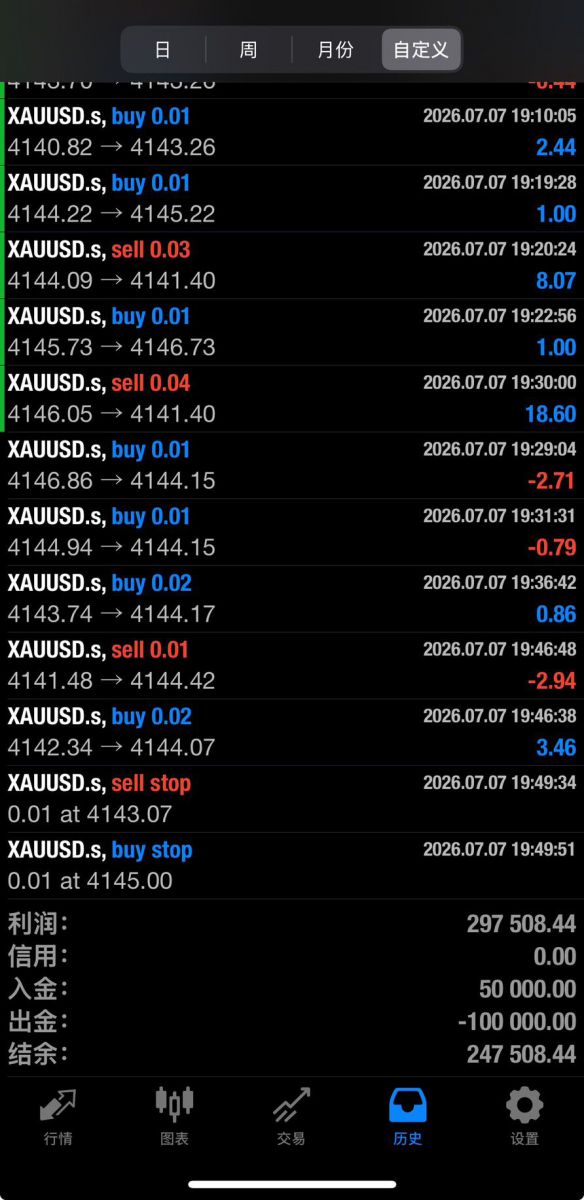This screenshot has width=584, height=1200.
Task: Expand the sell 0.01 trade losing 2.94
Action: [x=292, y=666]
